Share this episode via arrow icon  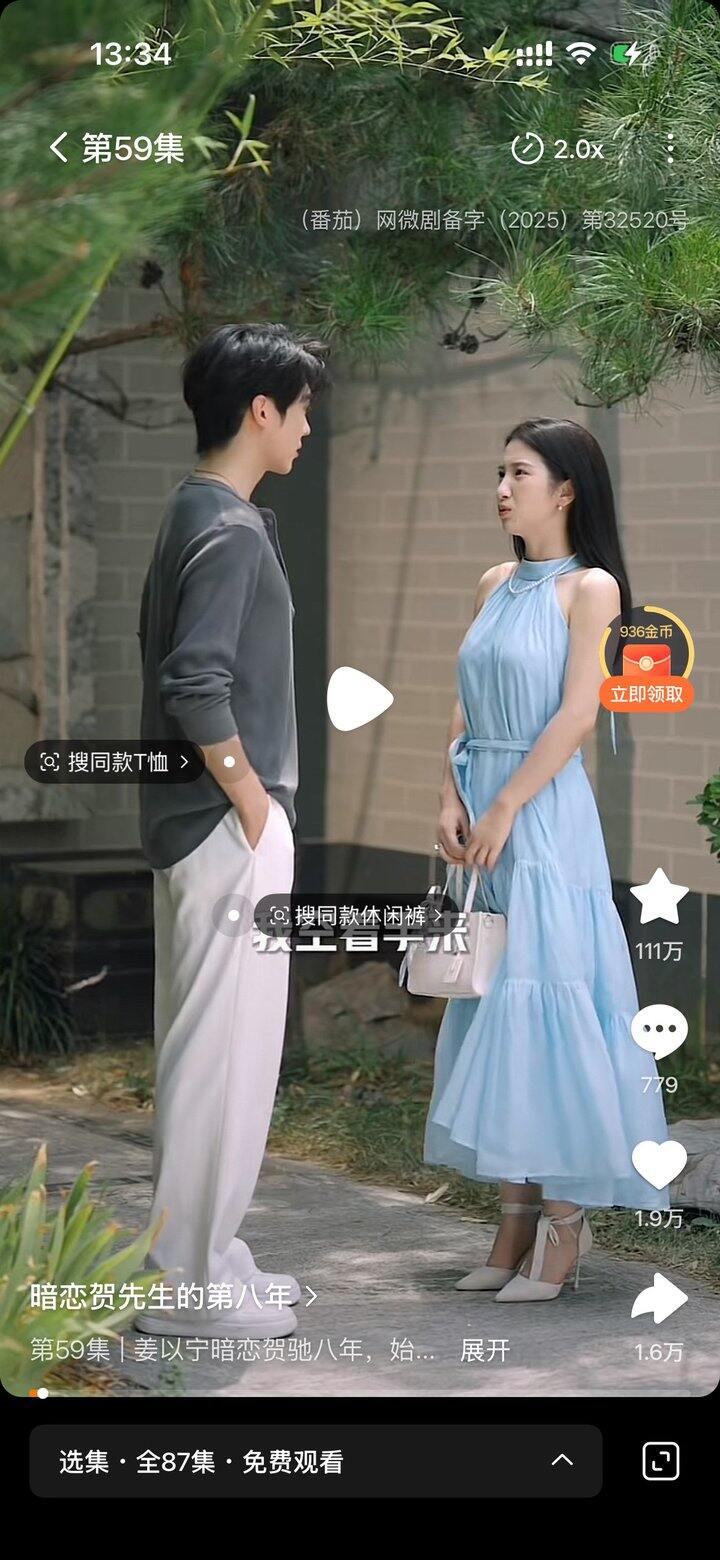point(659,1299)
